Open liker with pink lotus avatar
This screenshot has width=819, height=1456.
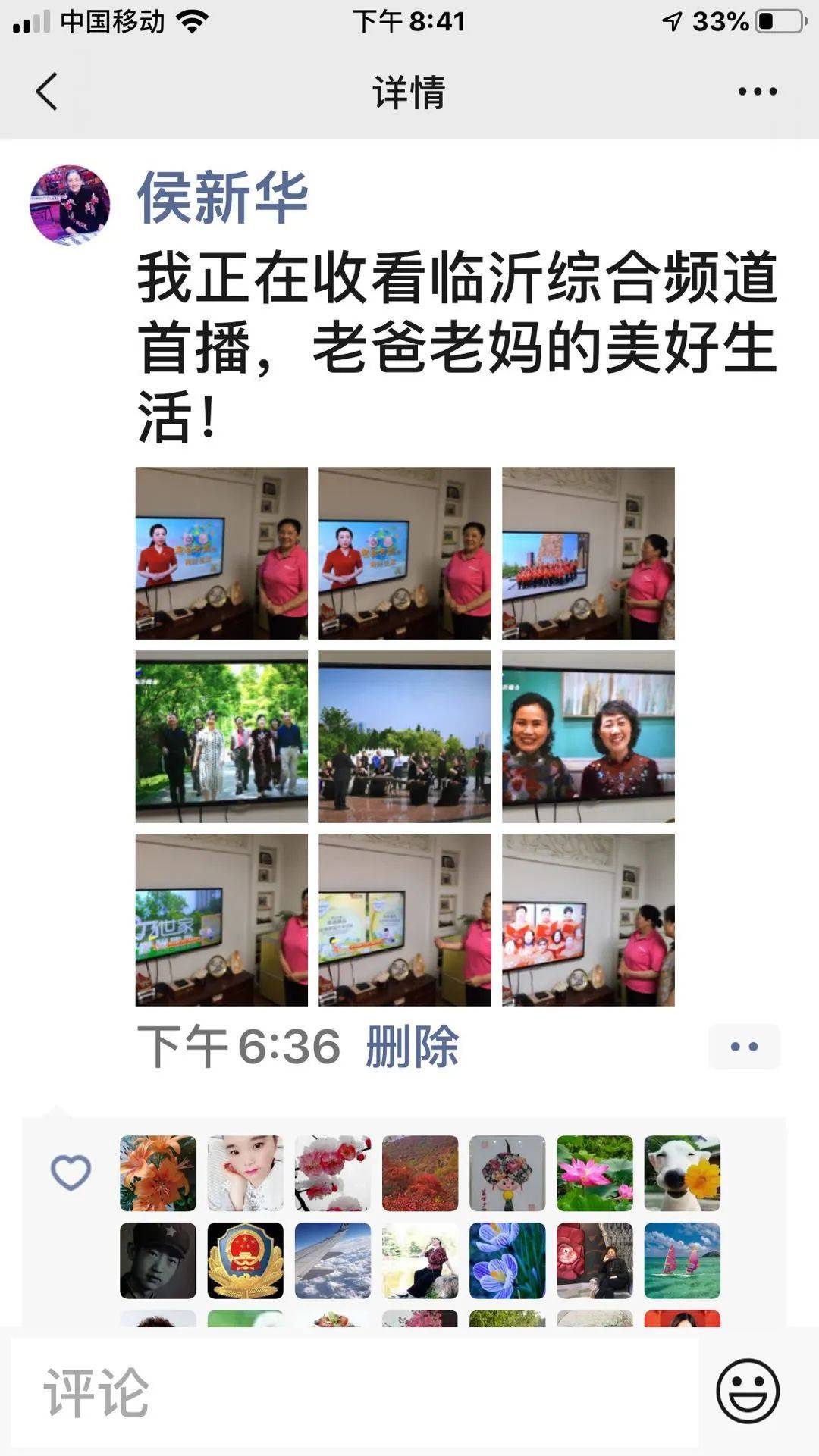click(595, 1173)
